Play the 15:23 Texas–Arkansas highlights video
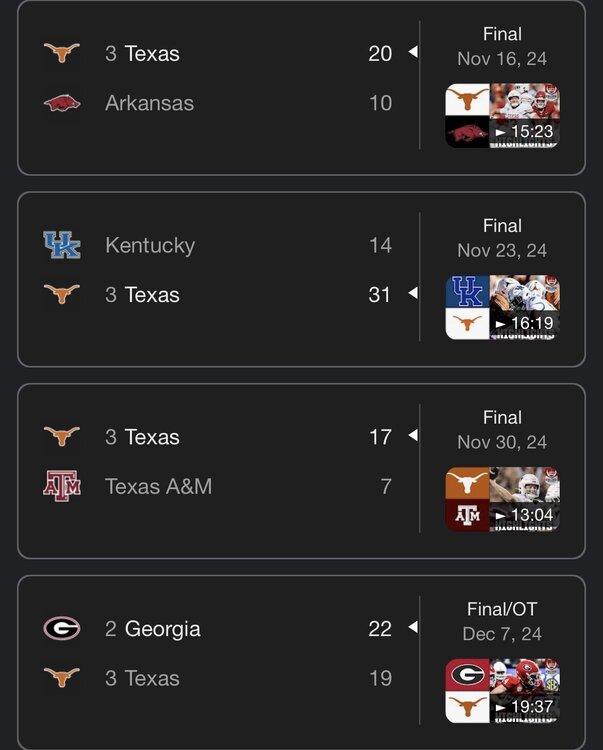 click(x=502, y=116)
